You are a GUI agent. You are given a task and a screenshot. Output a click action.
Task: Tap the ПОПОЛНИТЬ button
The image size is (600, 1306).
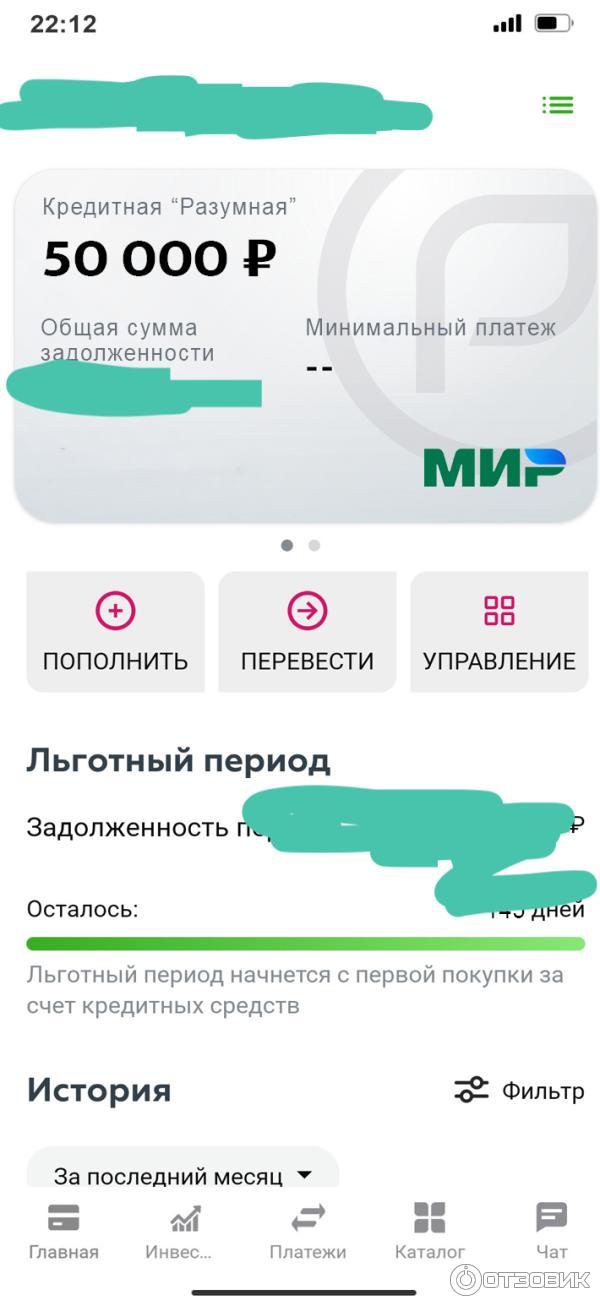click(x=115, y=632)
